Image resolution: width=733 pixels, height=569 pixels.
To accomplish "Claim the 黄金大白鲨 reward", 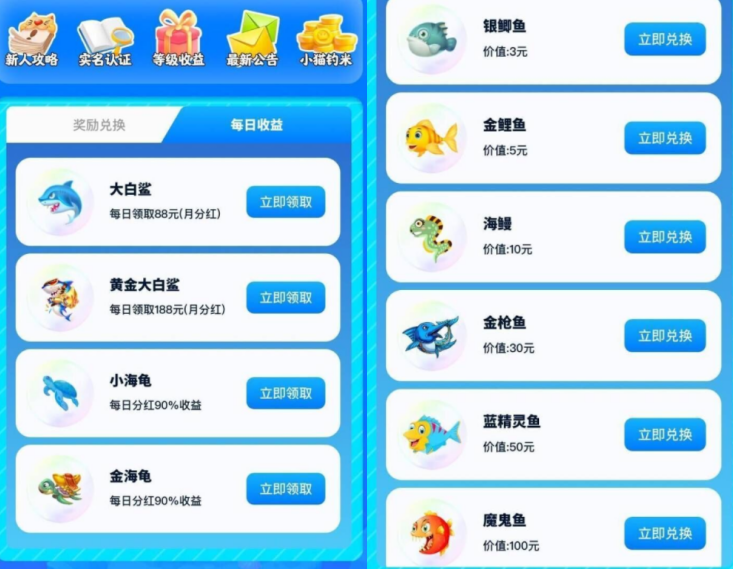I will click(x=285, y=297).
